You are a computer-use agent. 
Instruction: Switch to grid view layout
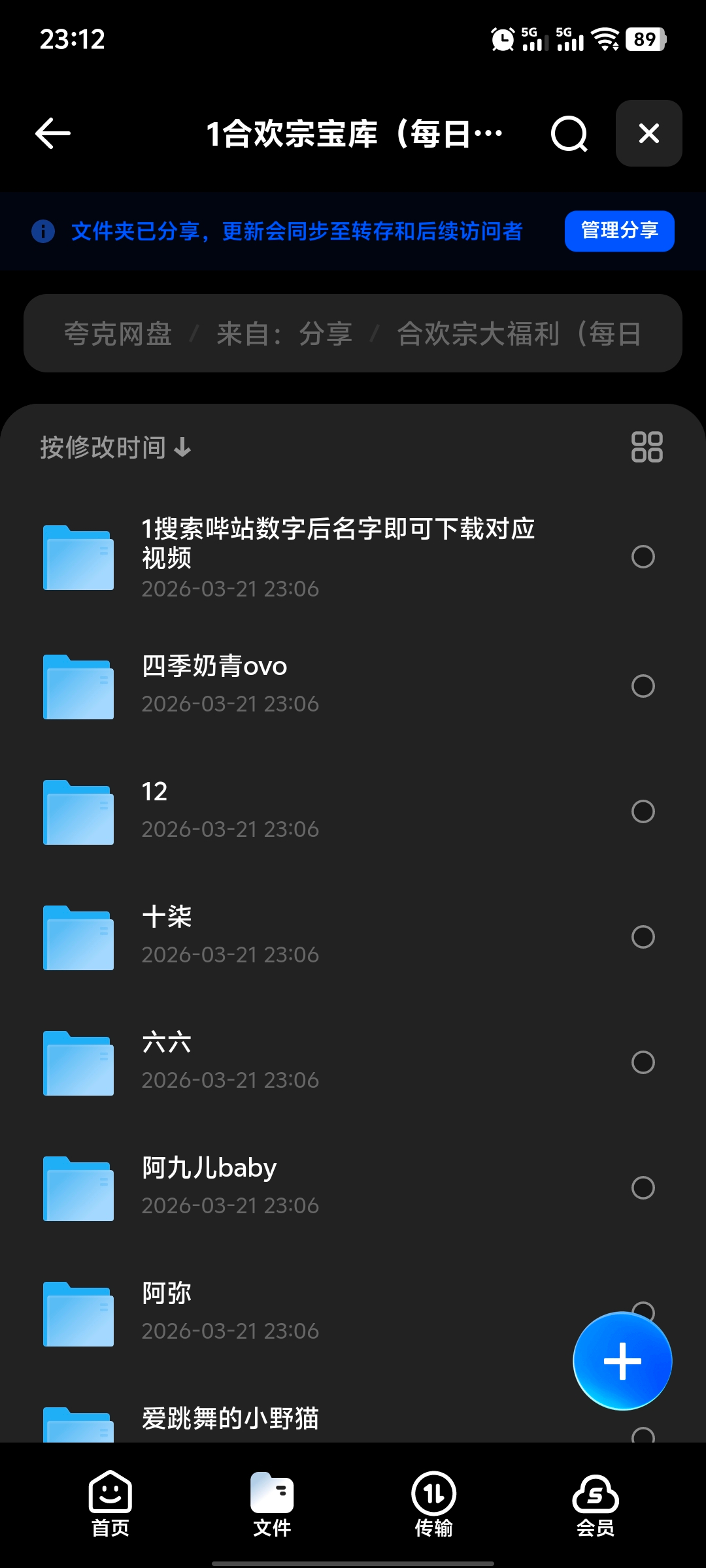(x=647, y=446)
